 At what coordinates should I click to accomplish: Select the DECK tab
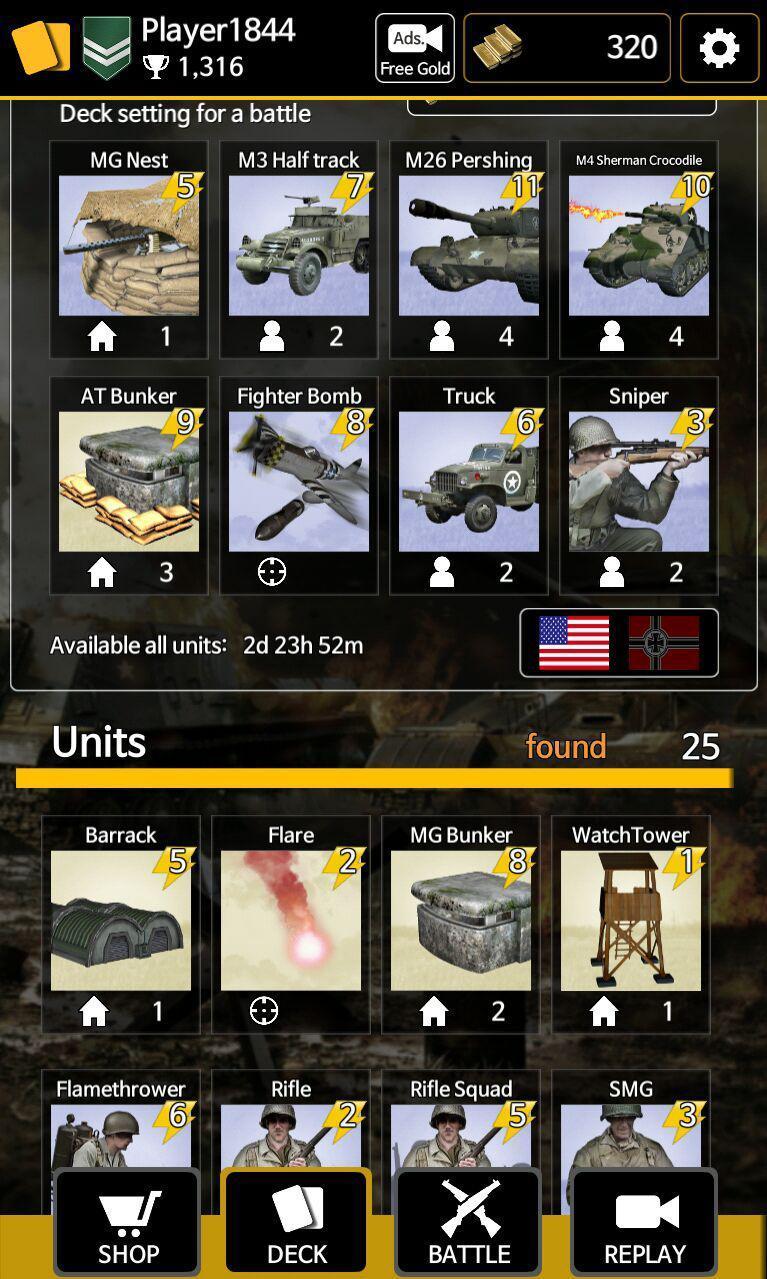click(x=297, y=1222)
